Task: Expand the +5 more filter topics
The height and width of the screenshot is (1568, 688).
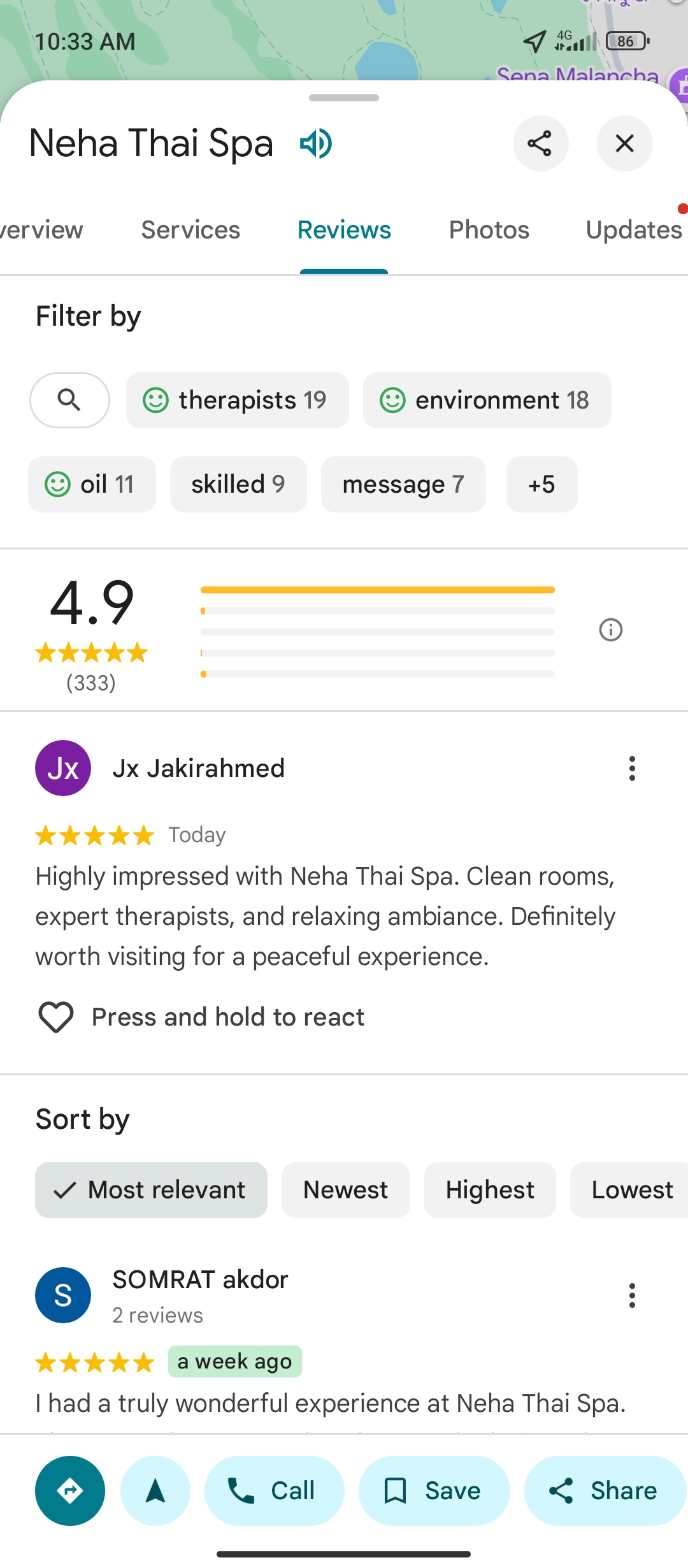Action: pos(541,484)
